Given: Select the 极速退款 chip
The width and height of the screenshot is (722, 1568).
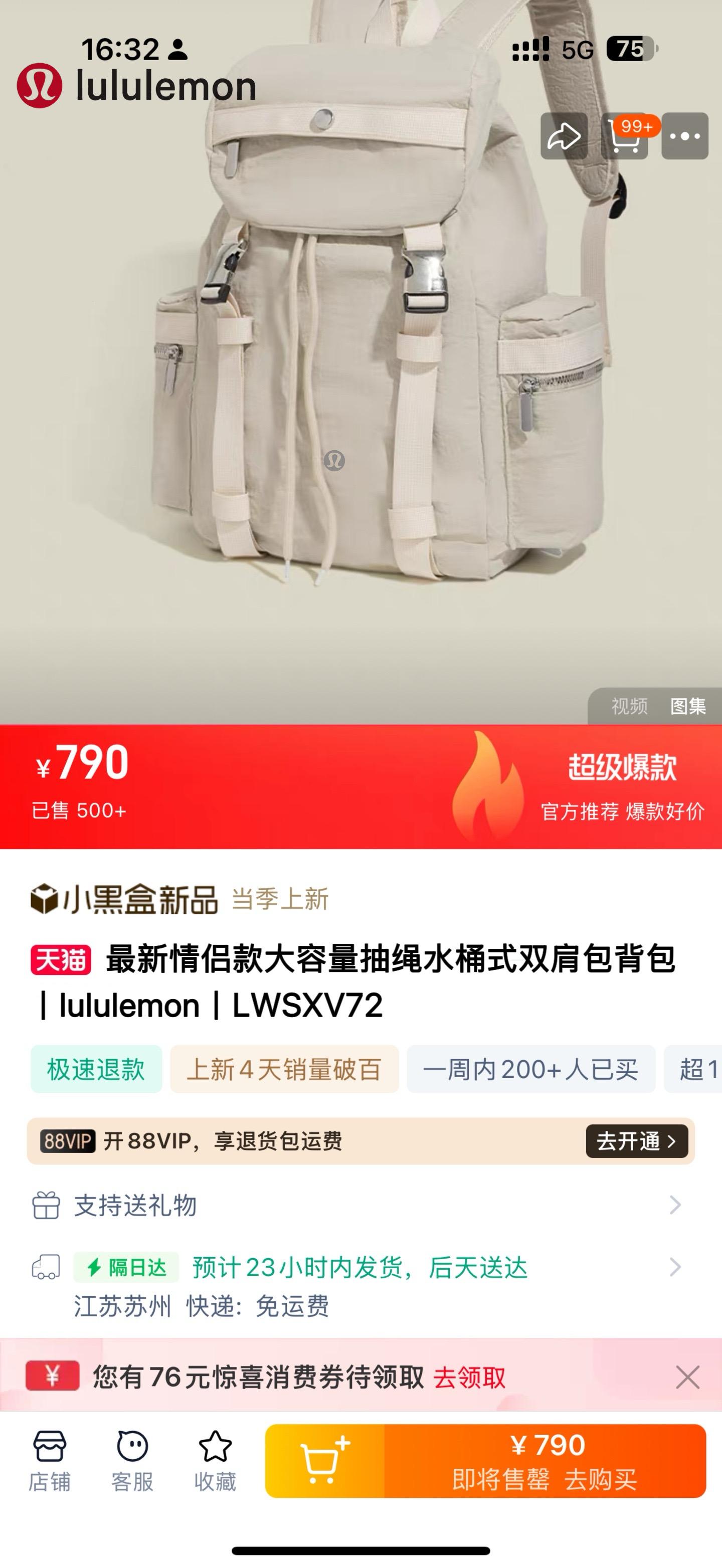Looking at the screenshot, I should pos(96,1069).
